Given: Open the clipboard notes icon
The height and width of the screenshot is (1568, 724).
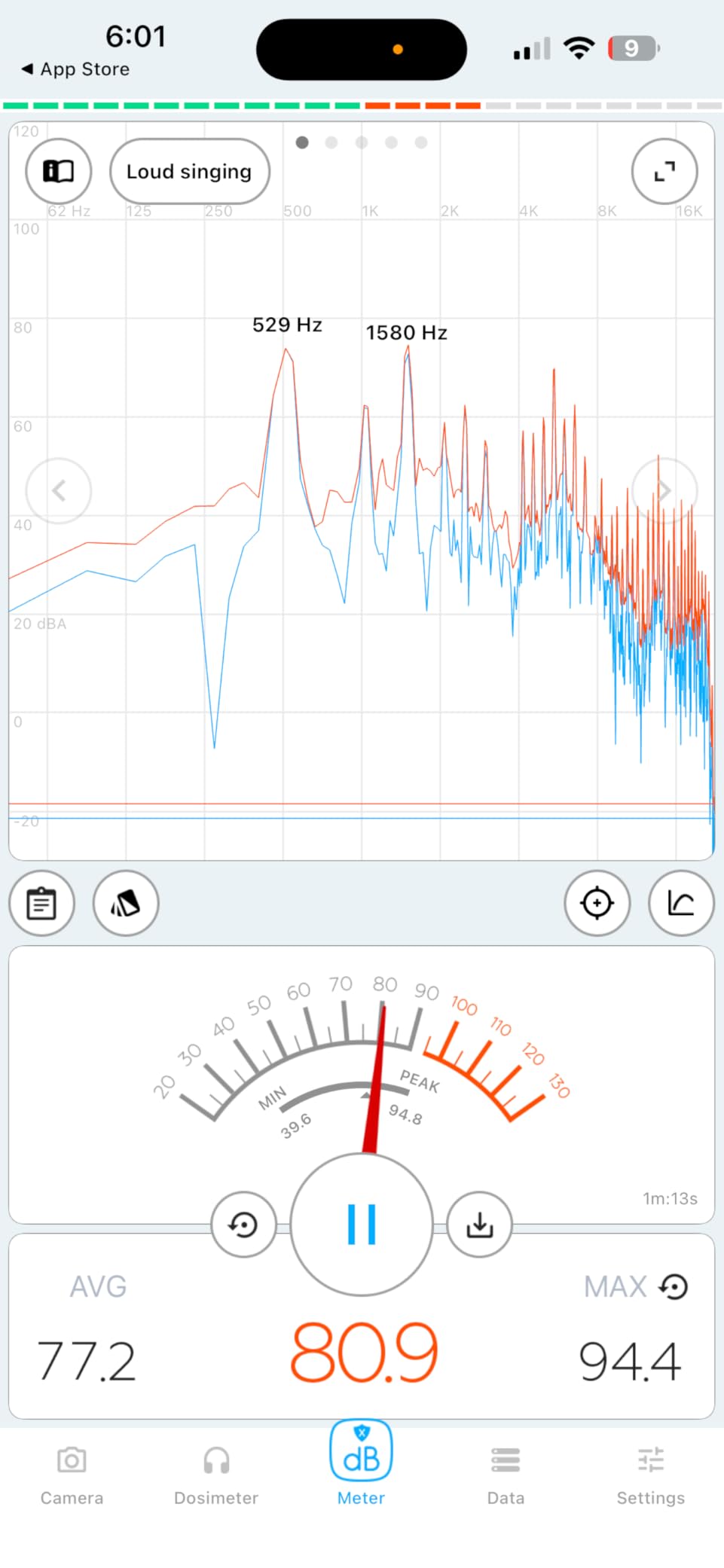Looking at the screenshot, I should click(x=41, y=903).
